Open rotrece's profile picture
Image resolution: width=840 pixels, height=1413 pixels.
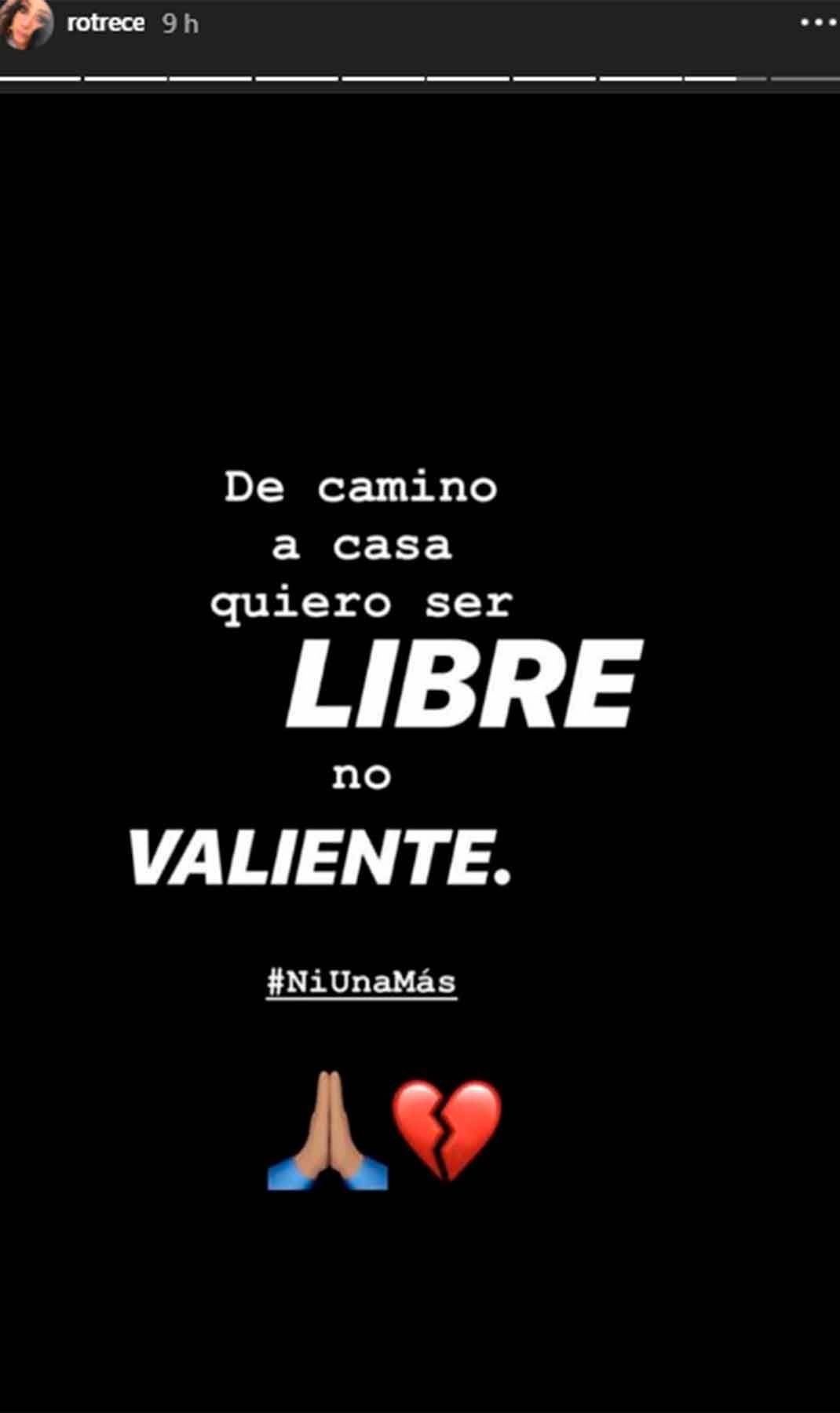click(x=27, y=24)
